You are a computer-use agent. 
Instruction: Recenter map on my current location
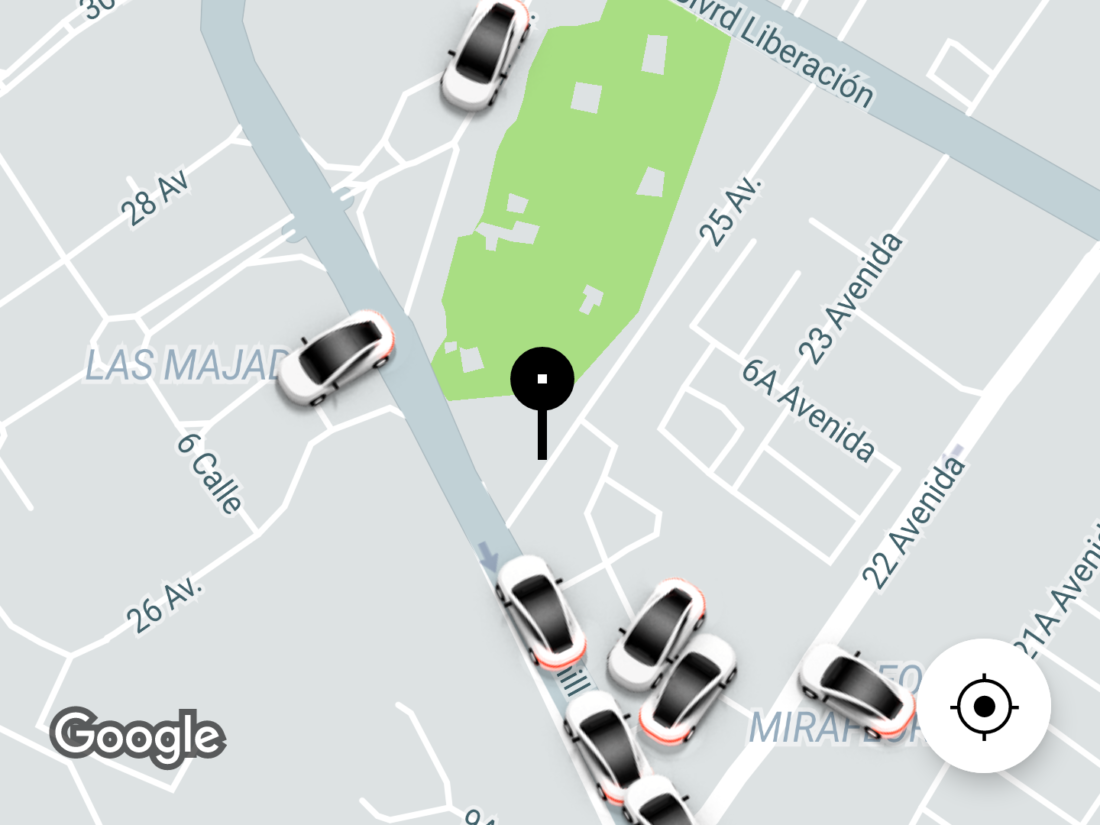point(984,706)
